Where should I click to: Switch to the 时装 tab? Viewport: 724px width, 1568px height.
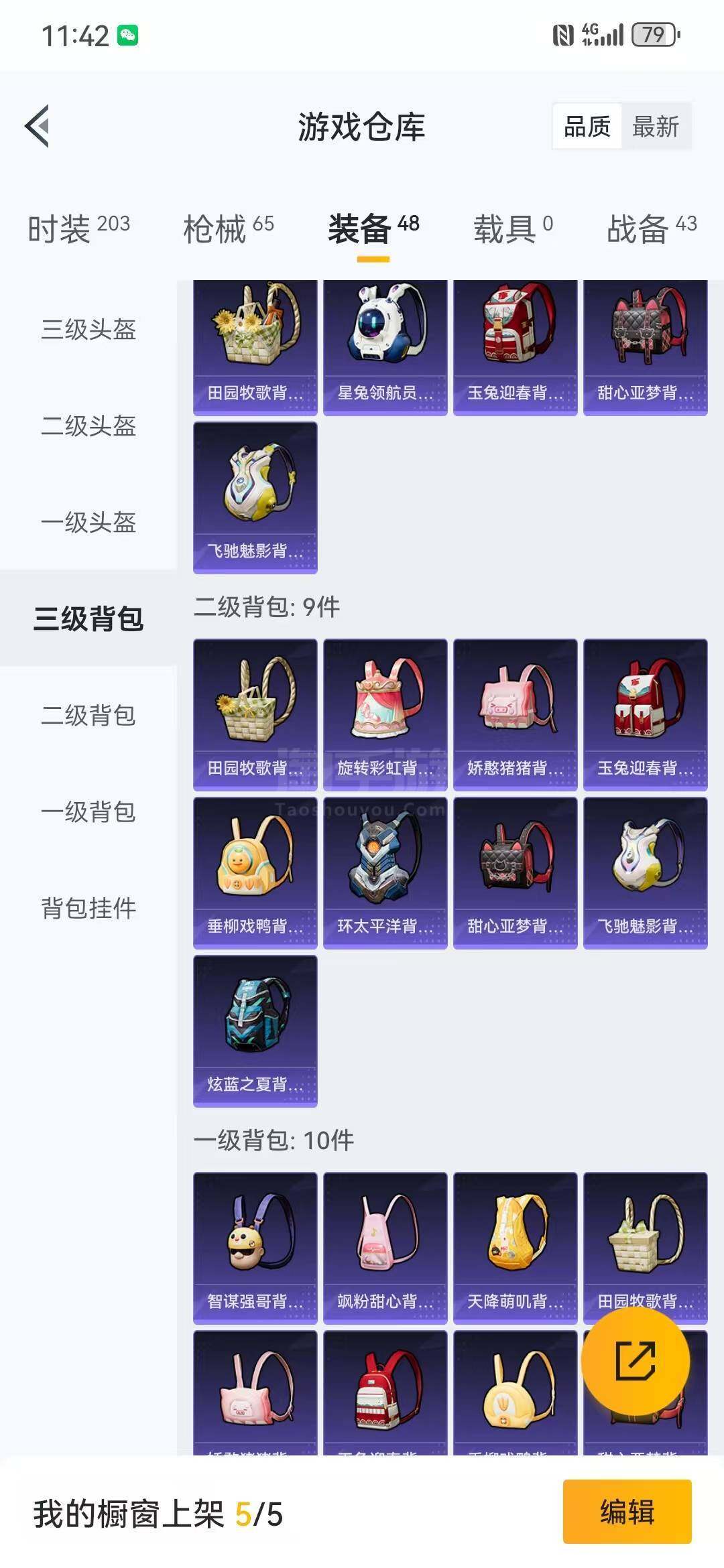78,229
